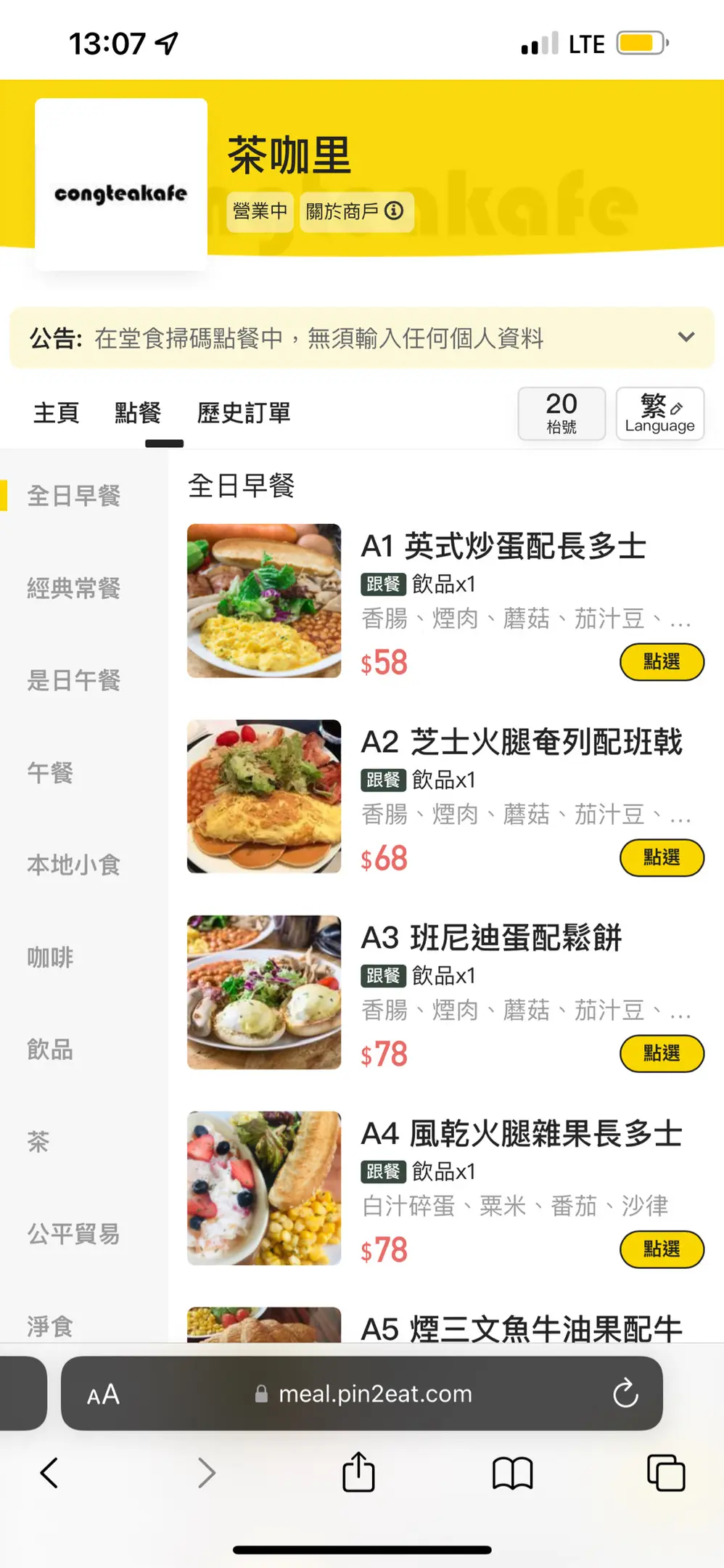
Task: View the 公平貿易 category
Action: pyautogui.click(x=74, y=1234)
